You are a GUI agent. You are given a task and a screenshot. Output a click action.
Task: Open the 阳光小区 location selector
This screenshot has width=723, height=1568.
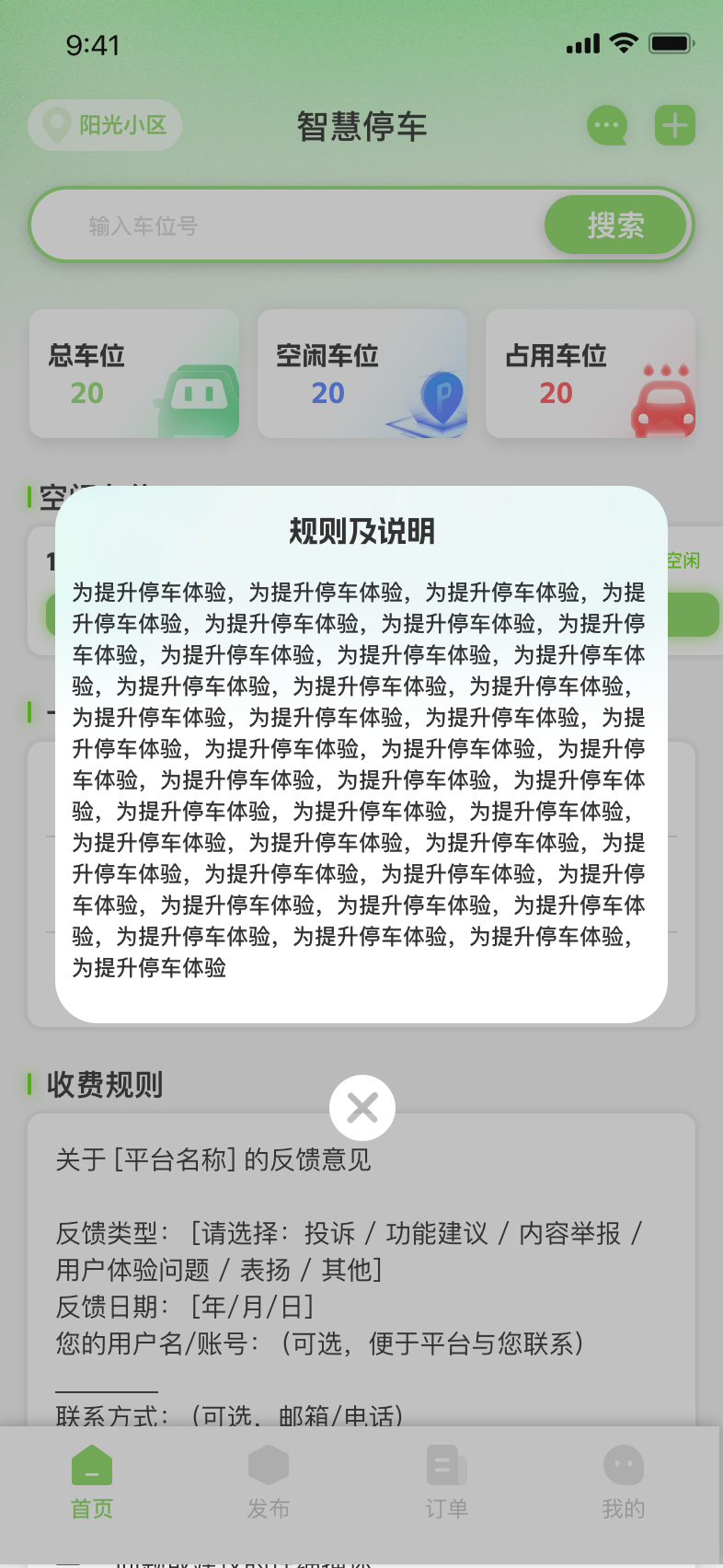(105, 125)
